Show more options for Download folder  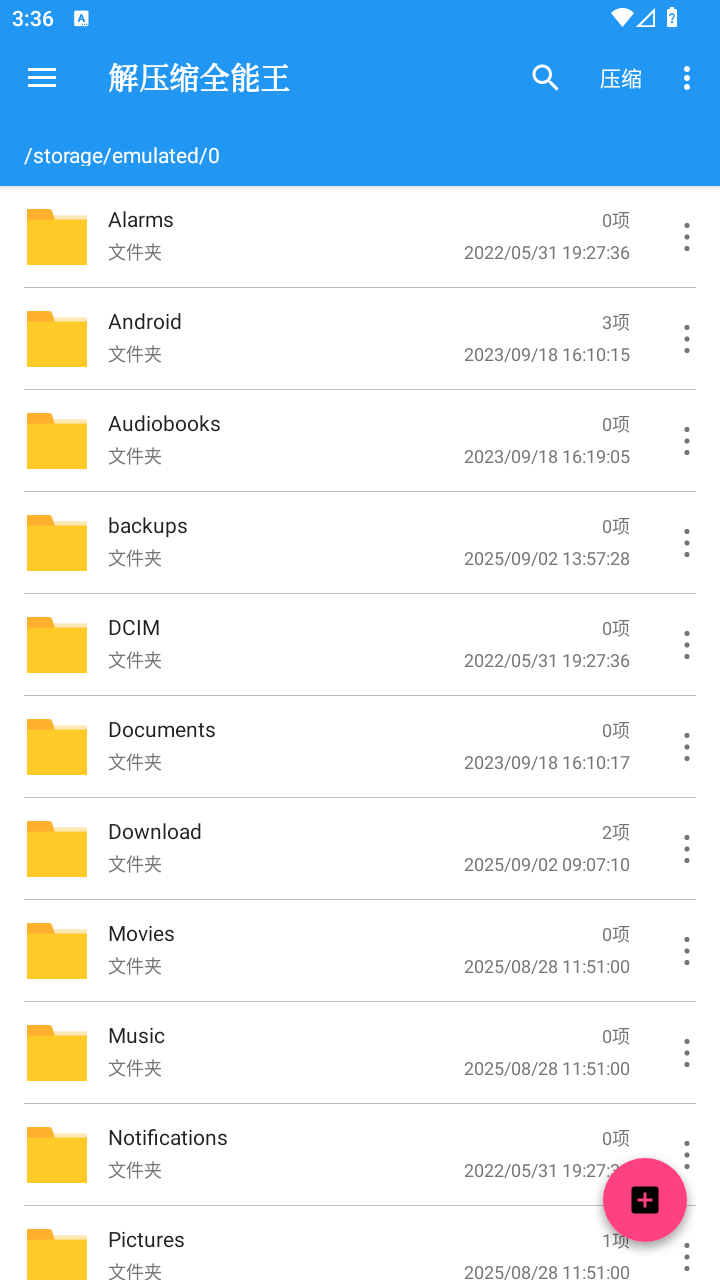(686, 849)
